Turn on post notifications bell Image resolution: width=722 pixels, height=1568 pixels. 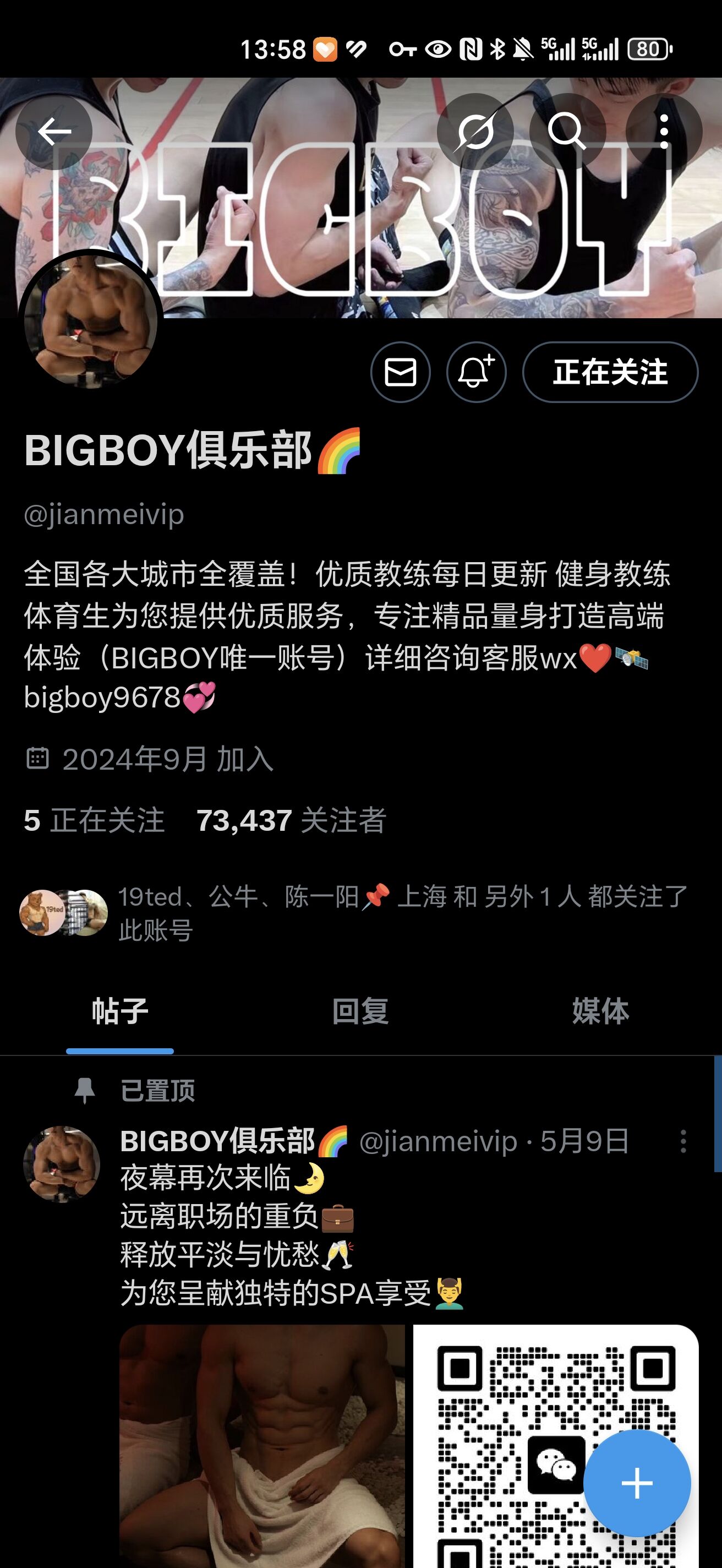(476, 372)
